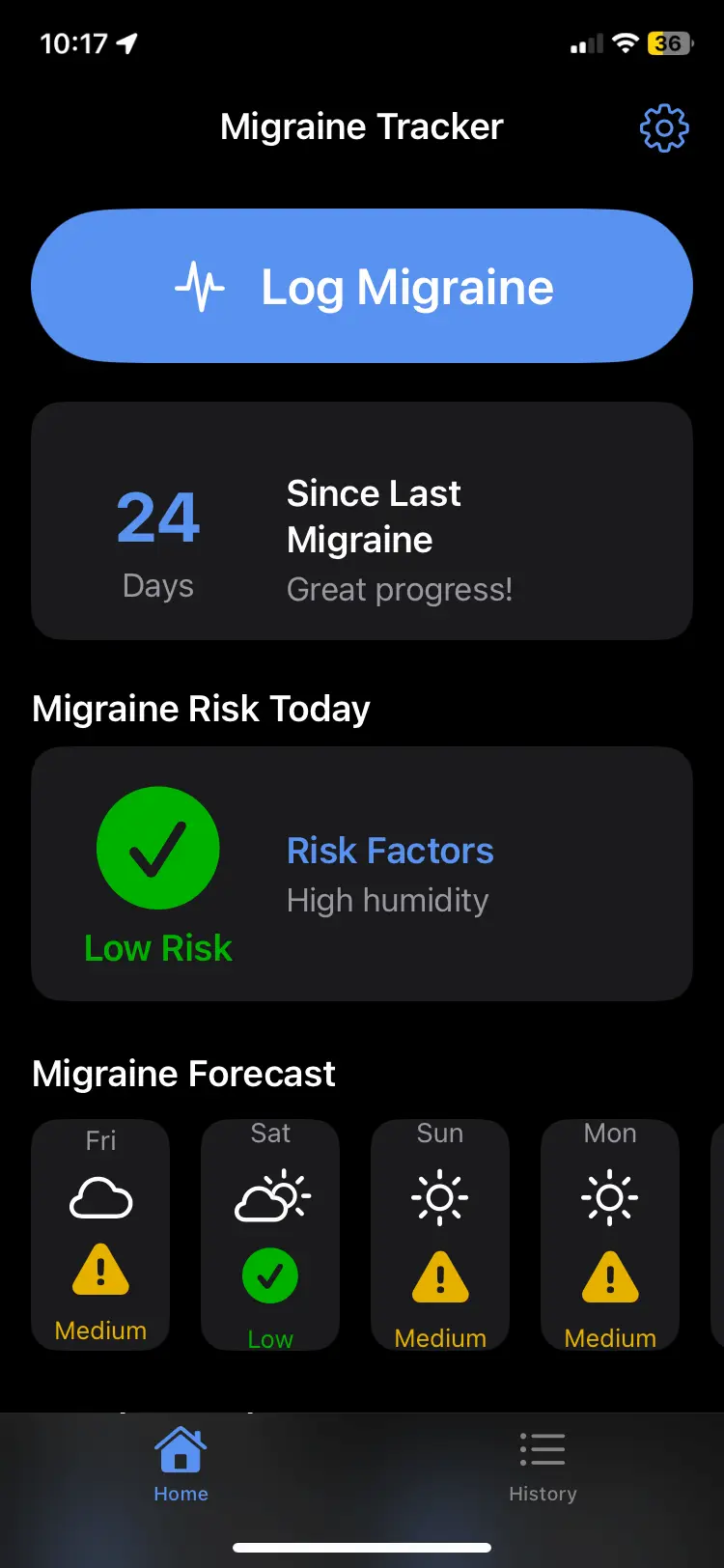Select the green checkmark Low Risk icon
Image resolution: width=724 pixels, height=1568 pixels.
(x=158, y=847)
